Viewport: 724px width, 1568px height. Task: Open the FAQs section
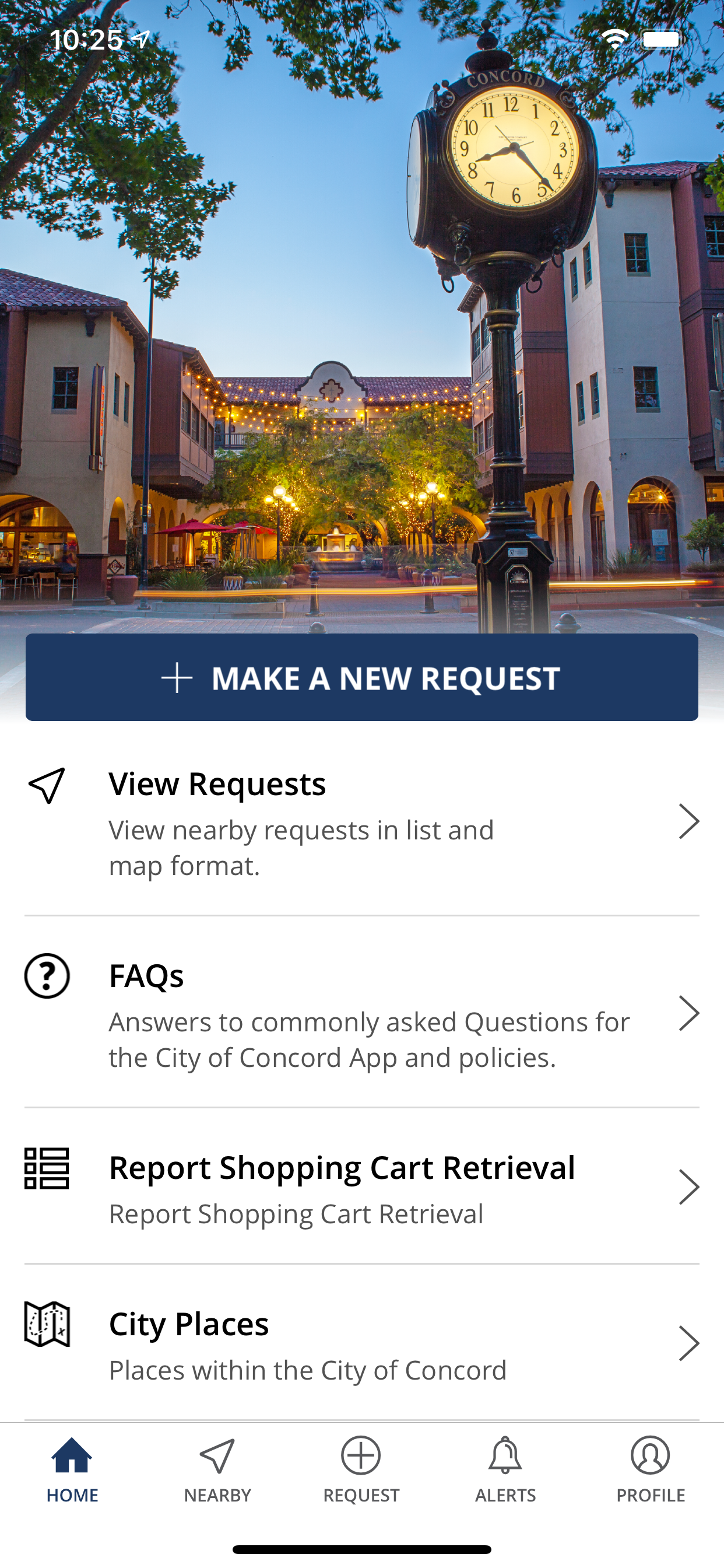[x=362, y=1013]
